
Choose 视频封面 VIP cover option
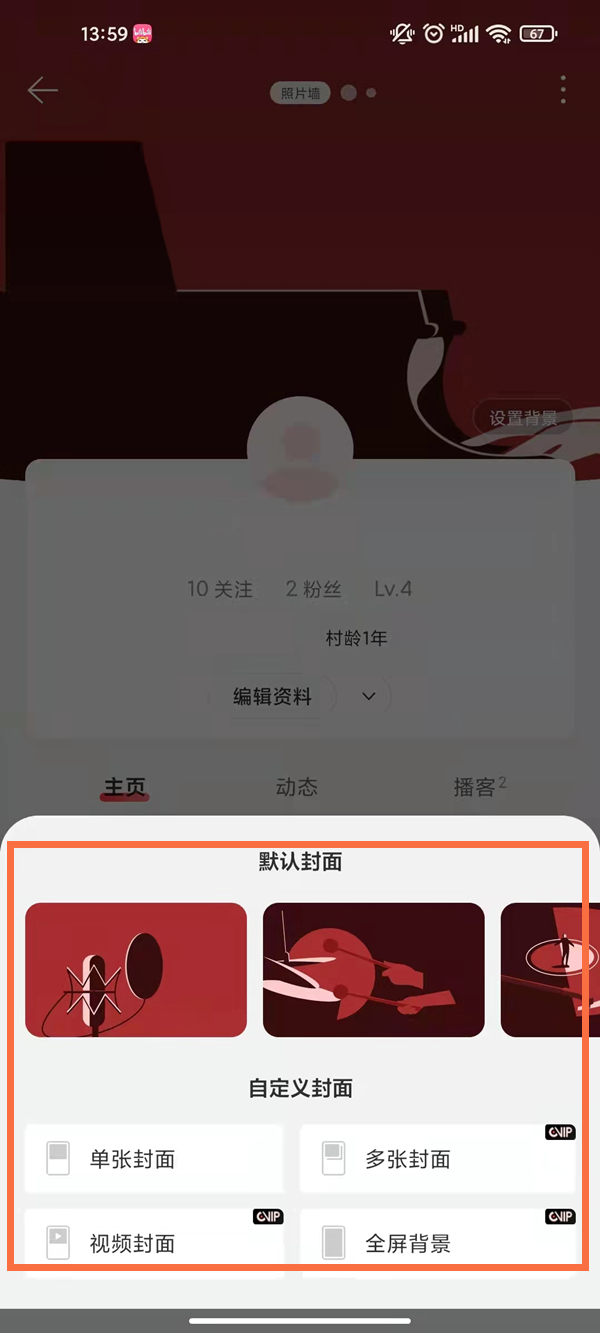[x=154, y=1243]
